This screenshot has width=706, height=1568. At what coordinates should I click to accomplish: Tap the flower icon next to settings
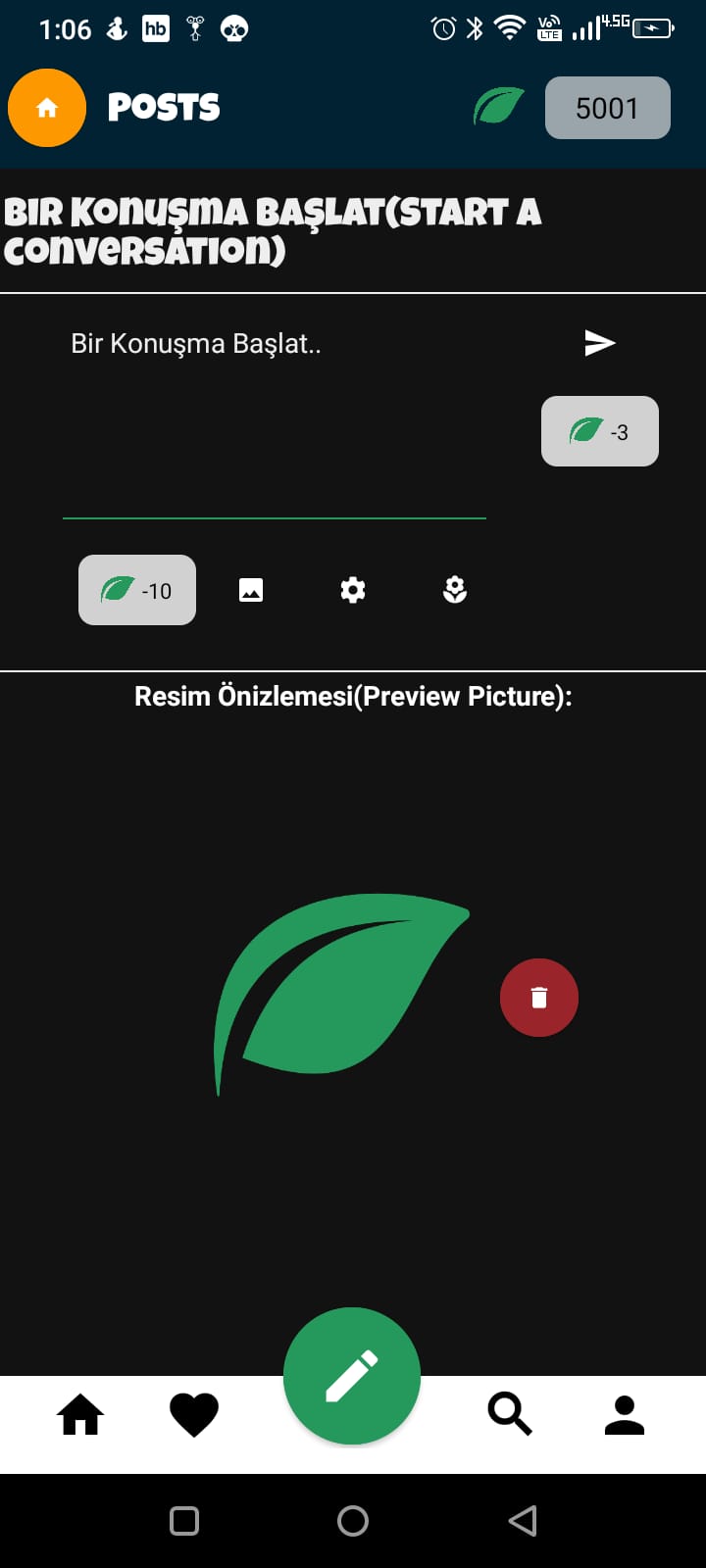(x=454, y=590)
